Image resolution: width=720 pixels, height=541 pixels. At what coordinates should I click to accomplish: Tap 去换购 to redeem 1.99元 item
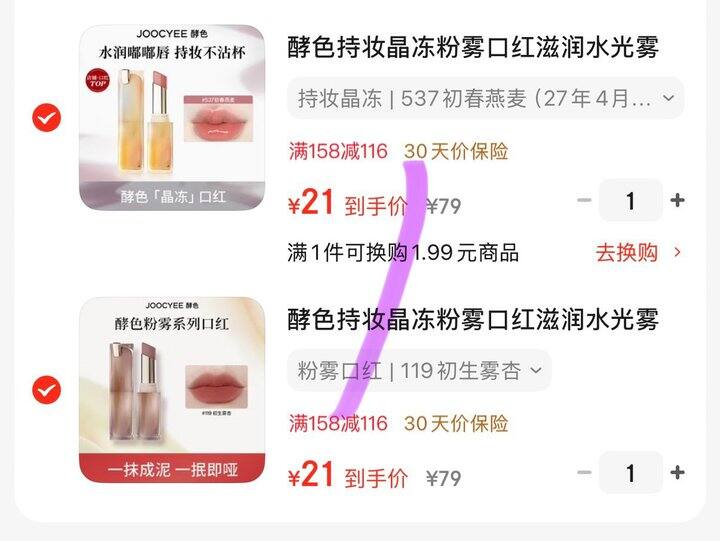click(638, 253)
